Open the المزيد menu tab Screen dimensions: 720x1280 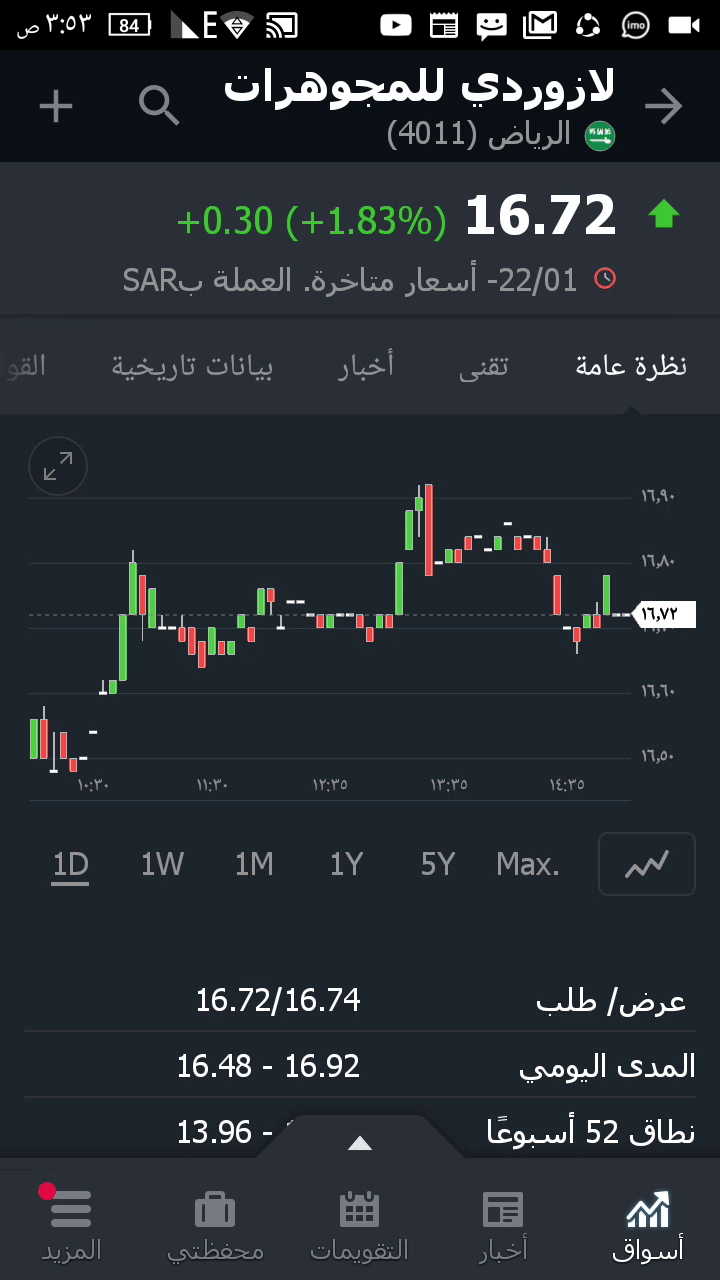71,1224
